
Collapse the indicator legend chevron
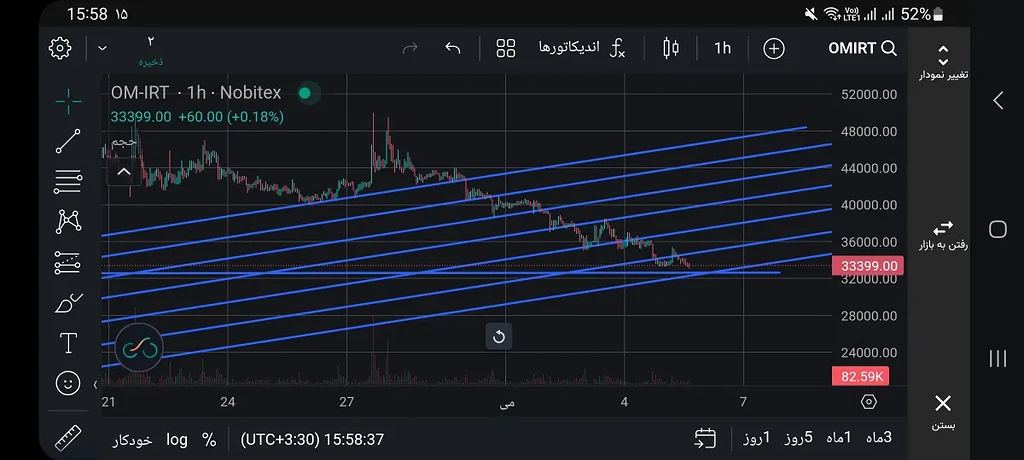click(124, 172)
